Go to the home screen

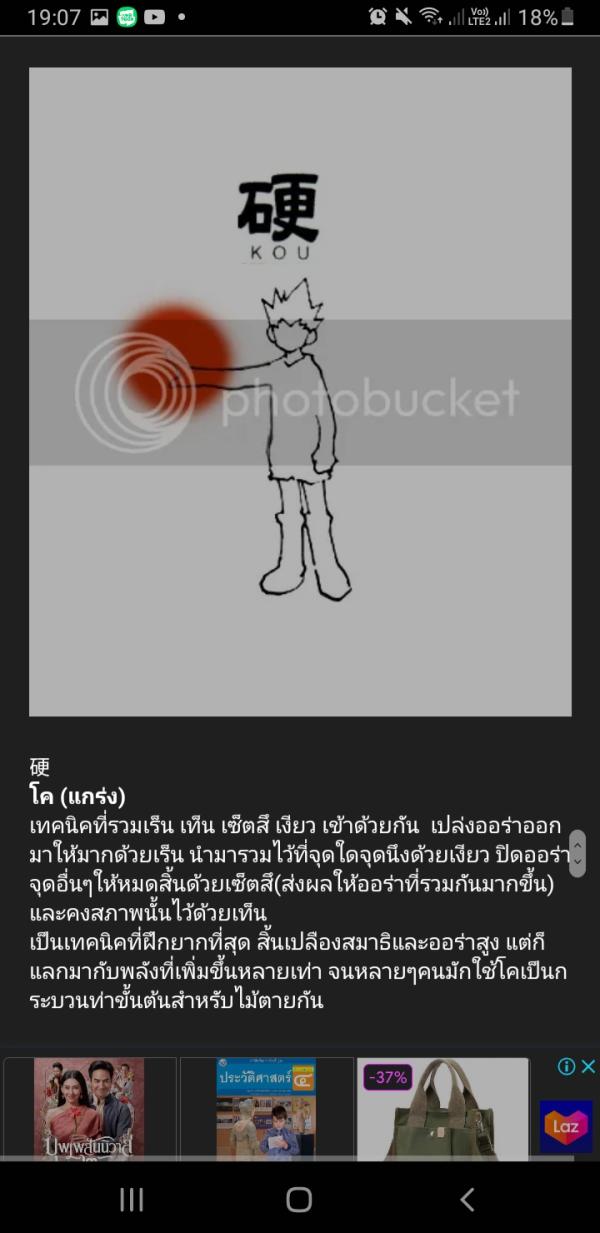tap(299, 1199)
